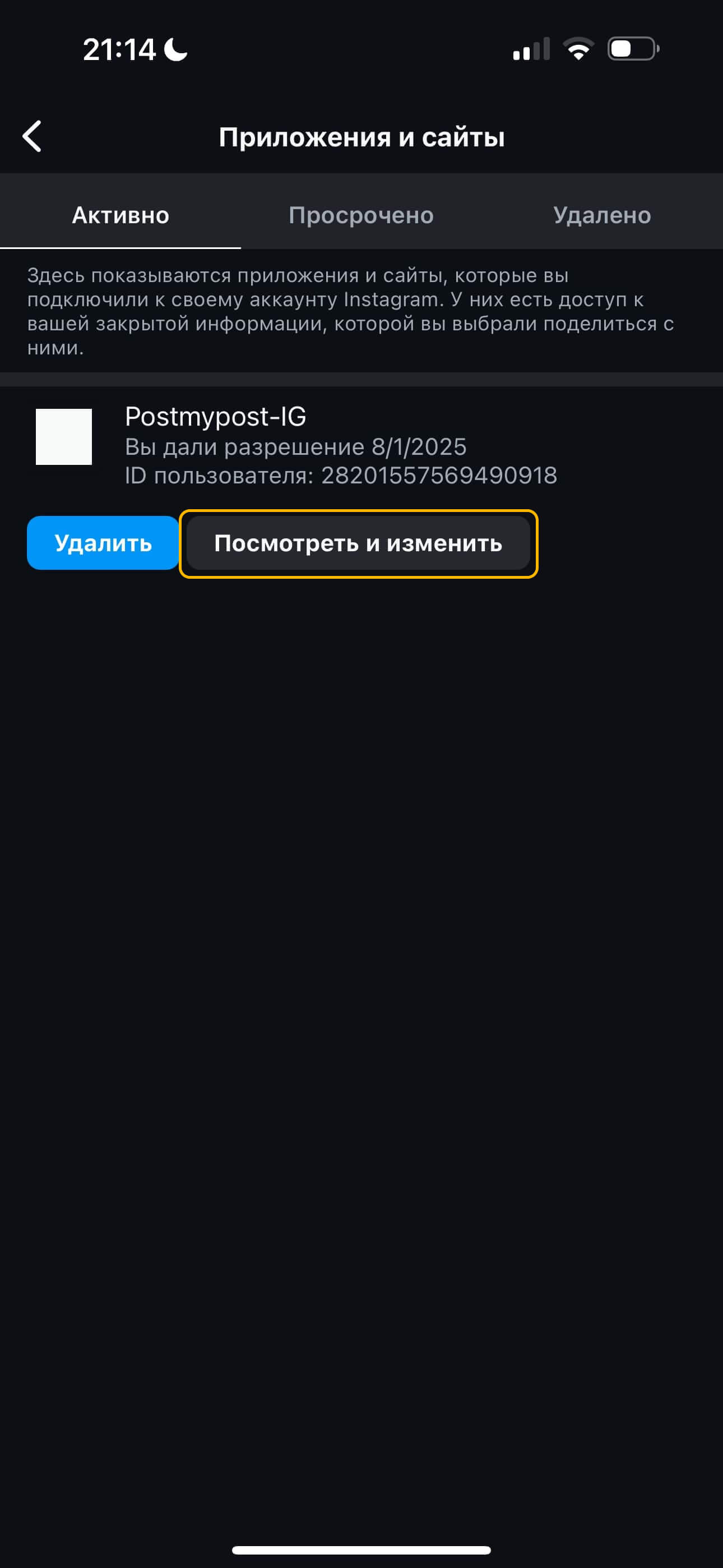Open the Удалено tab
723x1568 pixels.
[601, 215]
